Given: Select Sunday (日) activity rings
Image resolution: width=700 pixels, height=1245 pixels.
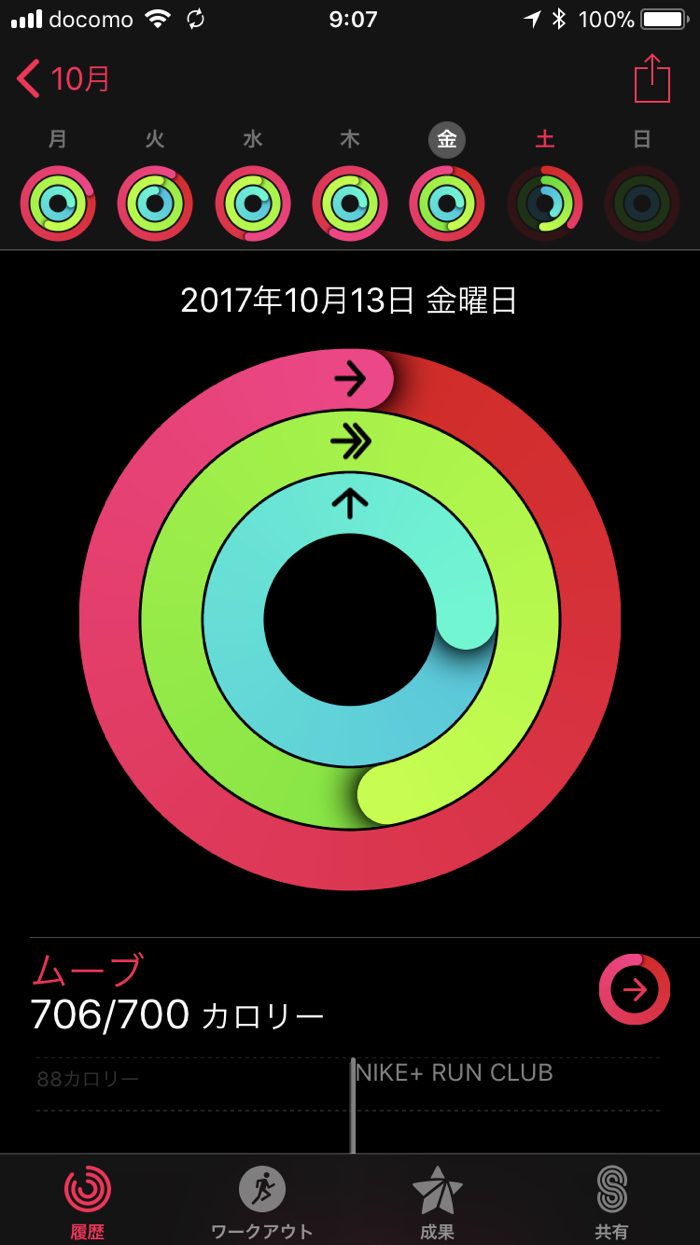Looking at the screenshot, I should pos(641,203).
